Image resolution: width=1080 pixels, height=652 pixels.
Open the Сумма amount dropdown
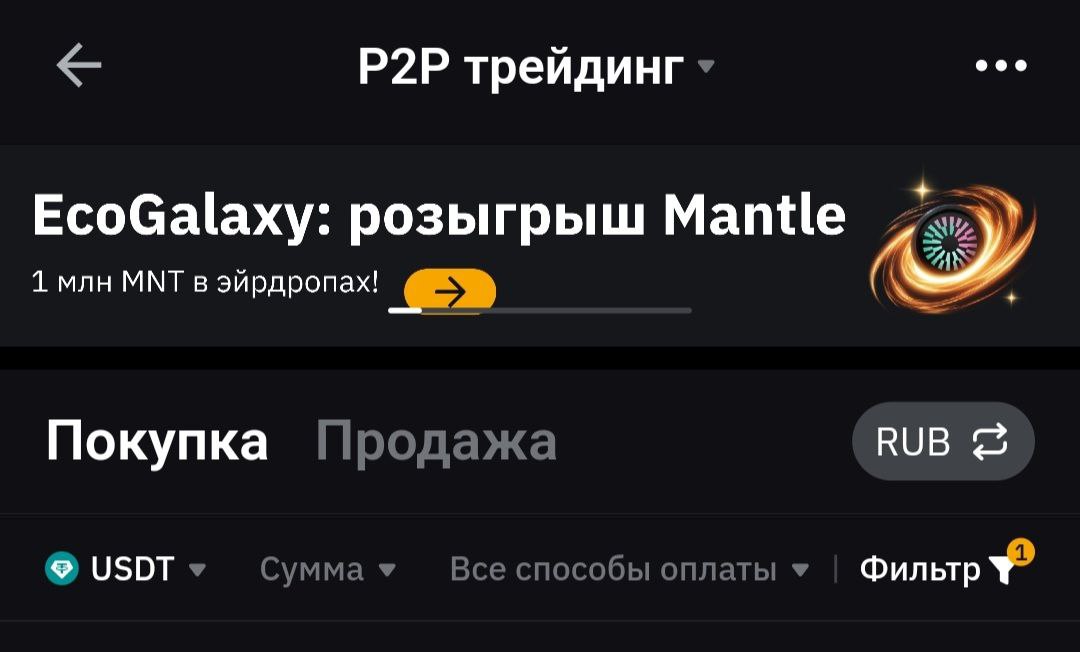pos(328,570)
